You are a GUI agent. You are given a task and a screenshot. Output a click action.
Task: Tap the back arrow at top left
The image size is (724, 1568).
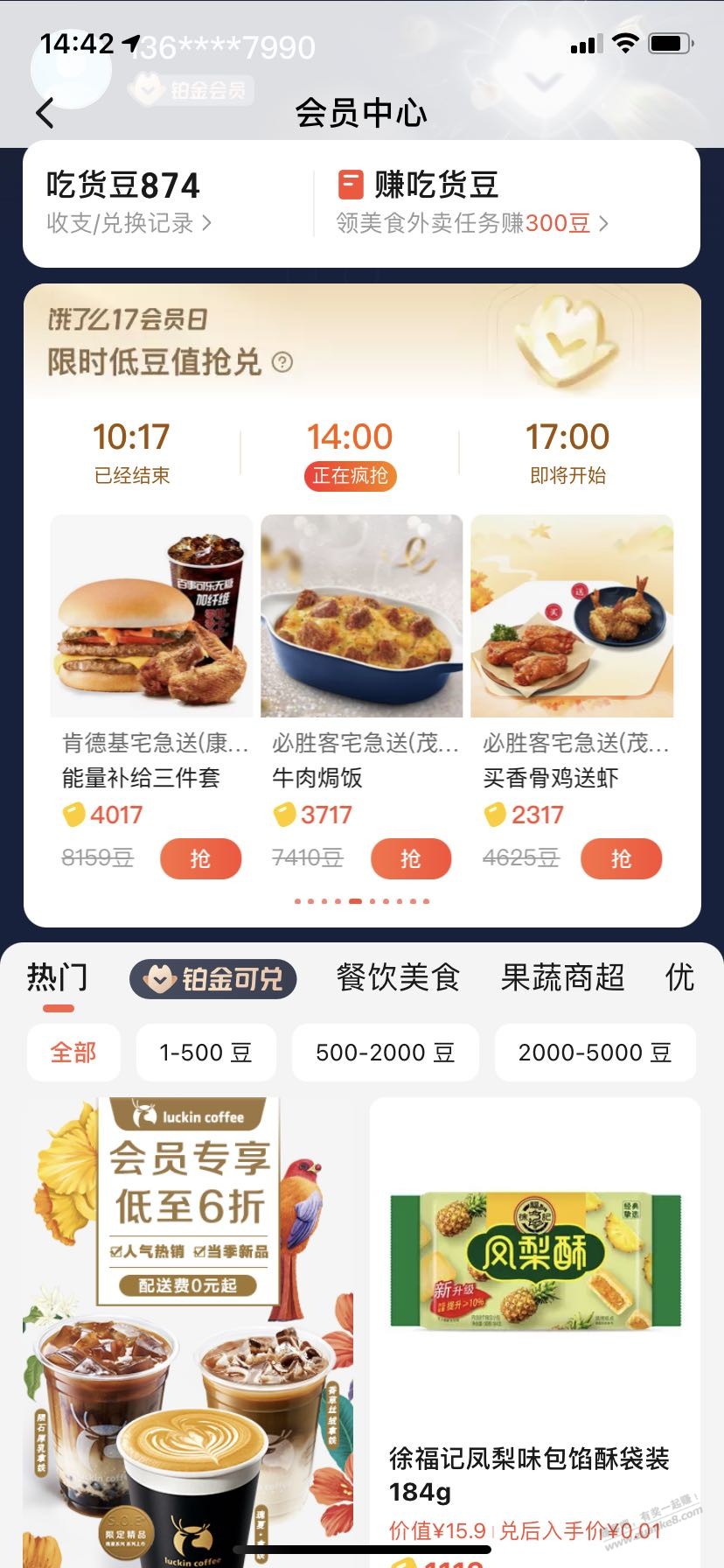45,113
